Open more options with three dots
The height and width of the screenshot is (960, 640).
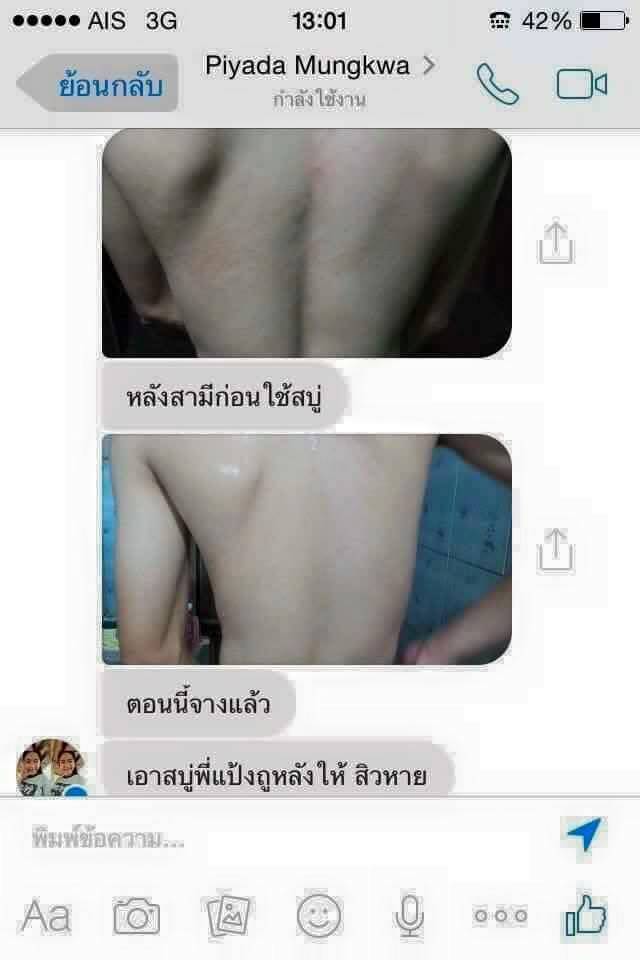[500, 915]
